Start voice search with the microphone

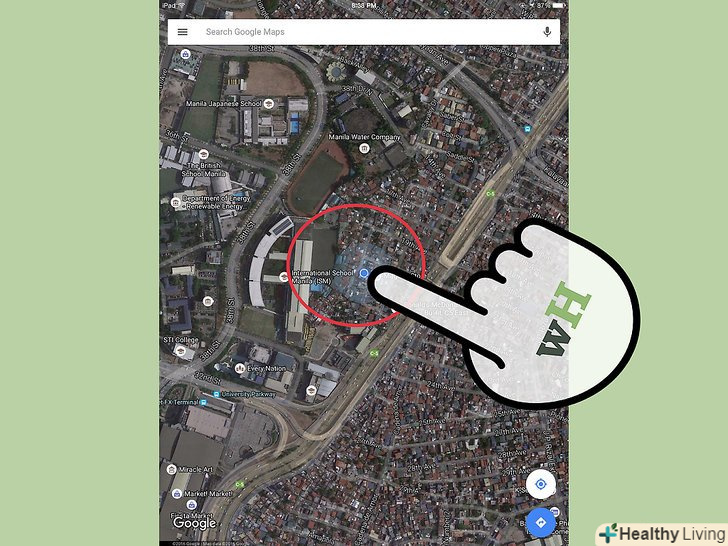point(547,32)
